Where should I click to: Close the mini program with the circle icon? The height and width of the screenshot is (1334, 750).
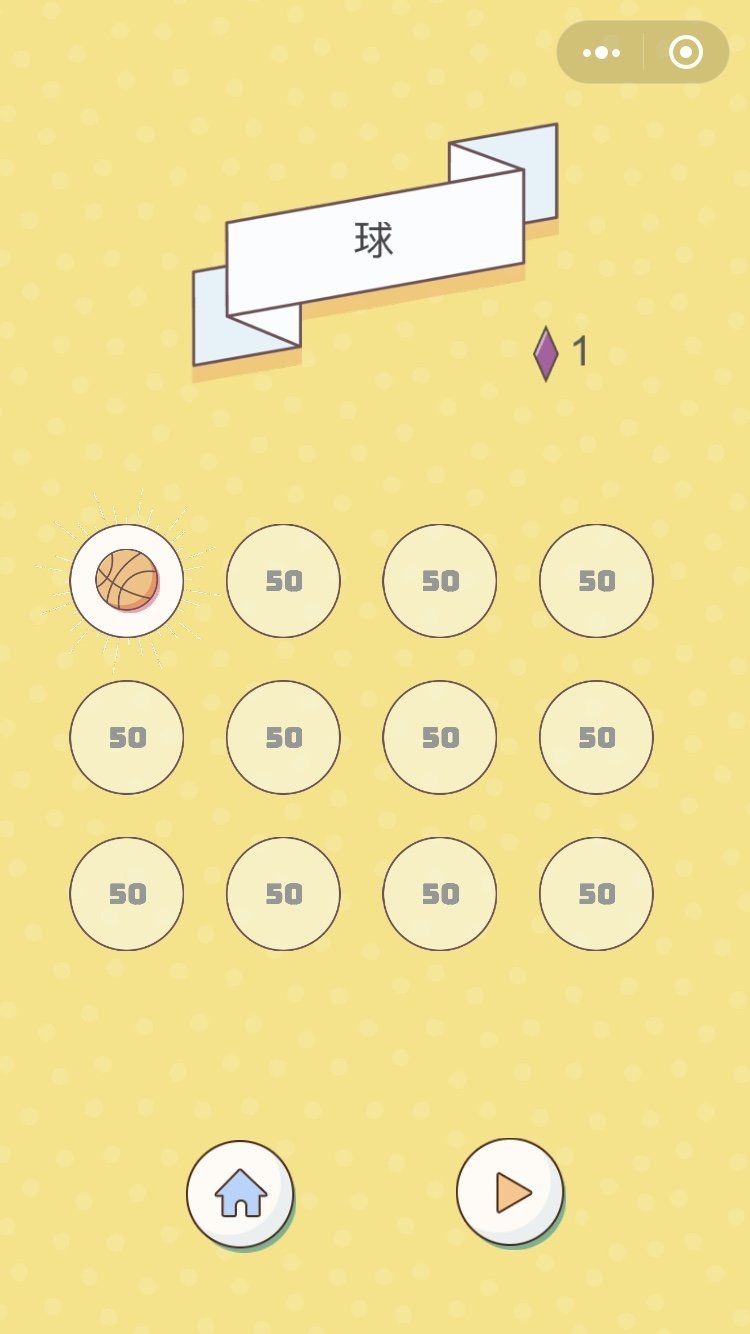pos(686,52)
